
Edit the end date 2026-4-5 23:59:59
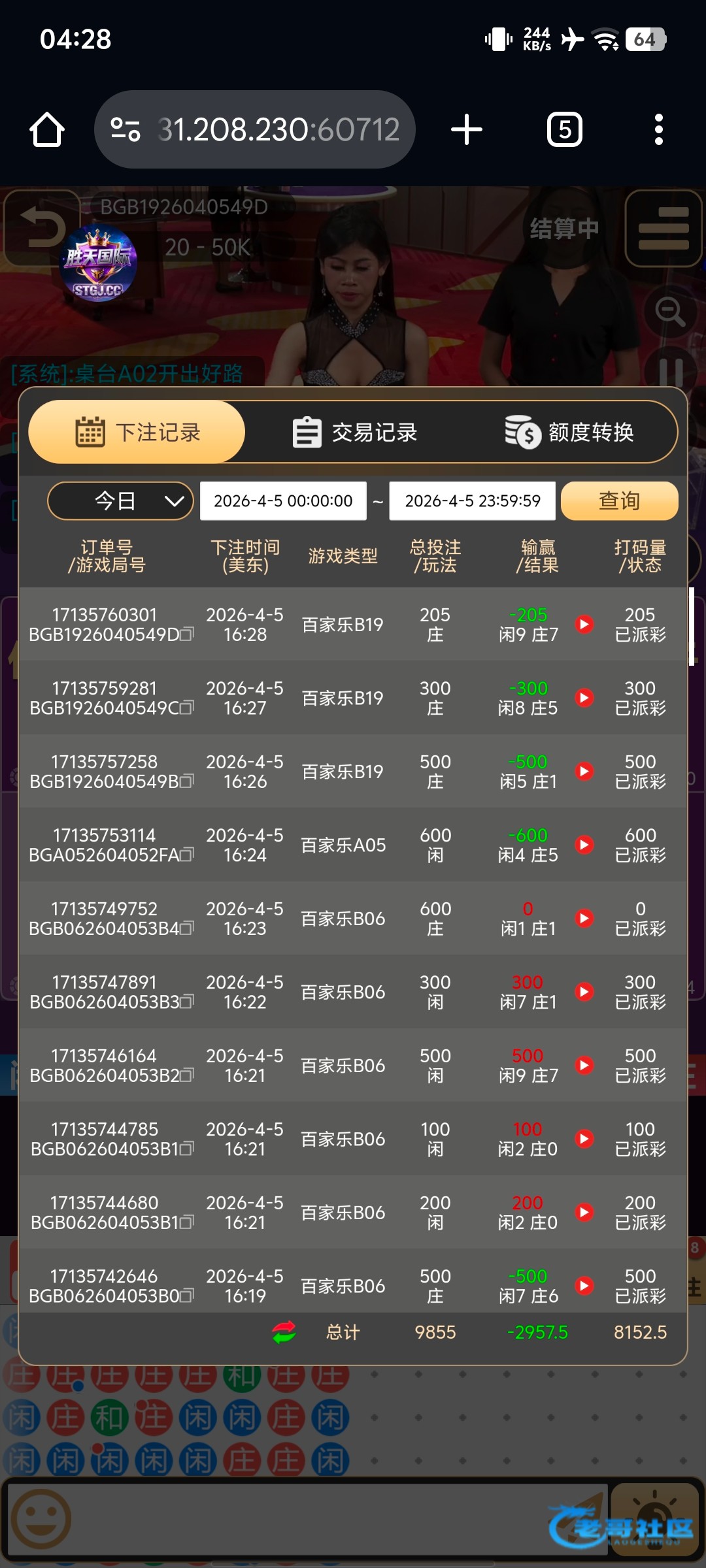[472, 501]
